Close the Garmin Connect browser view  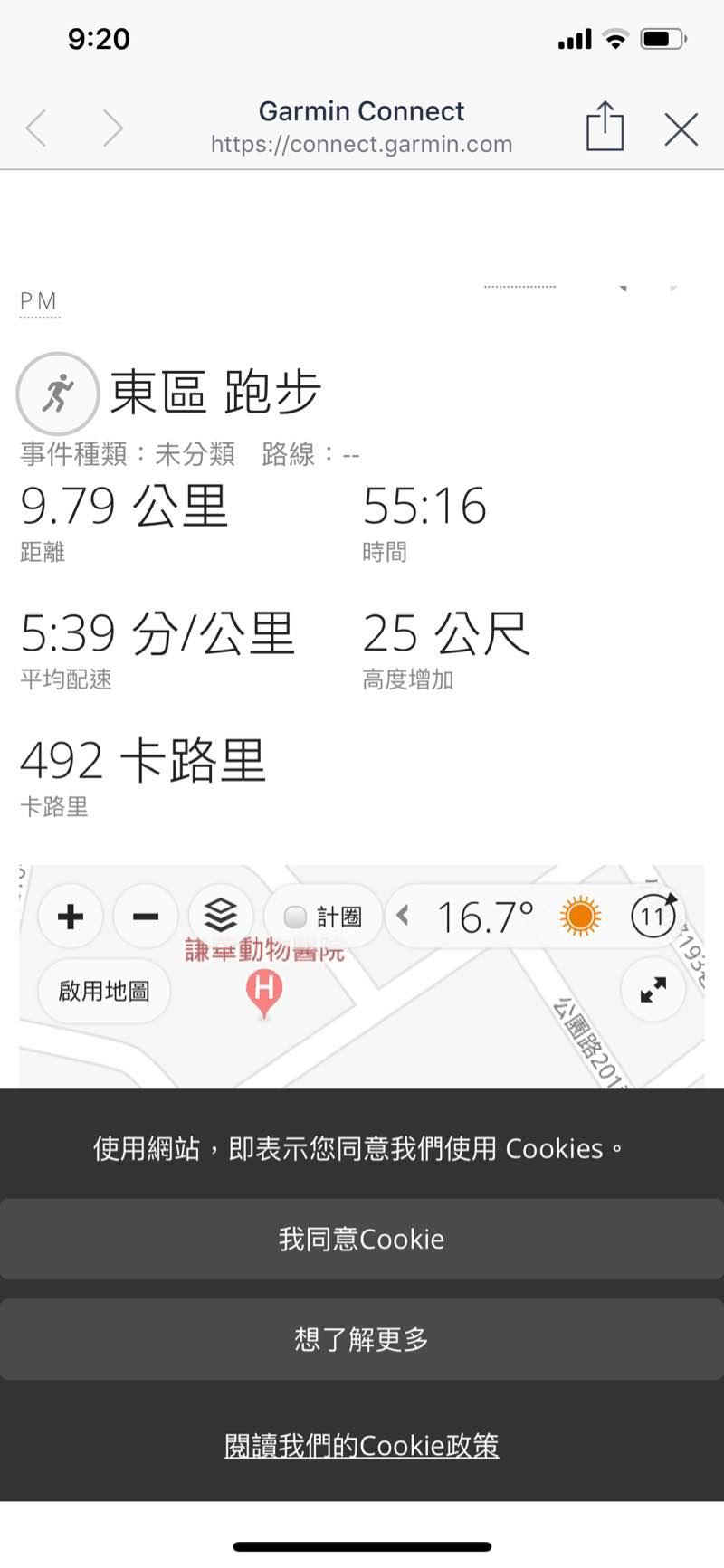coord(681,128)
